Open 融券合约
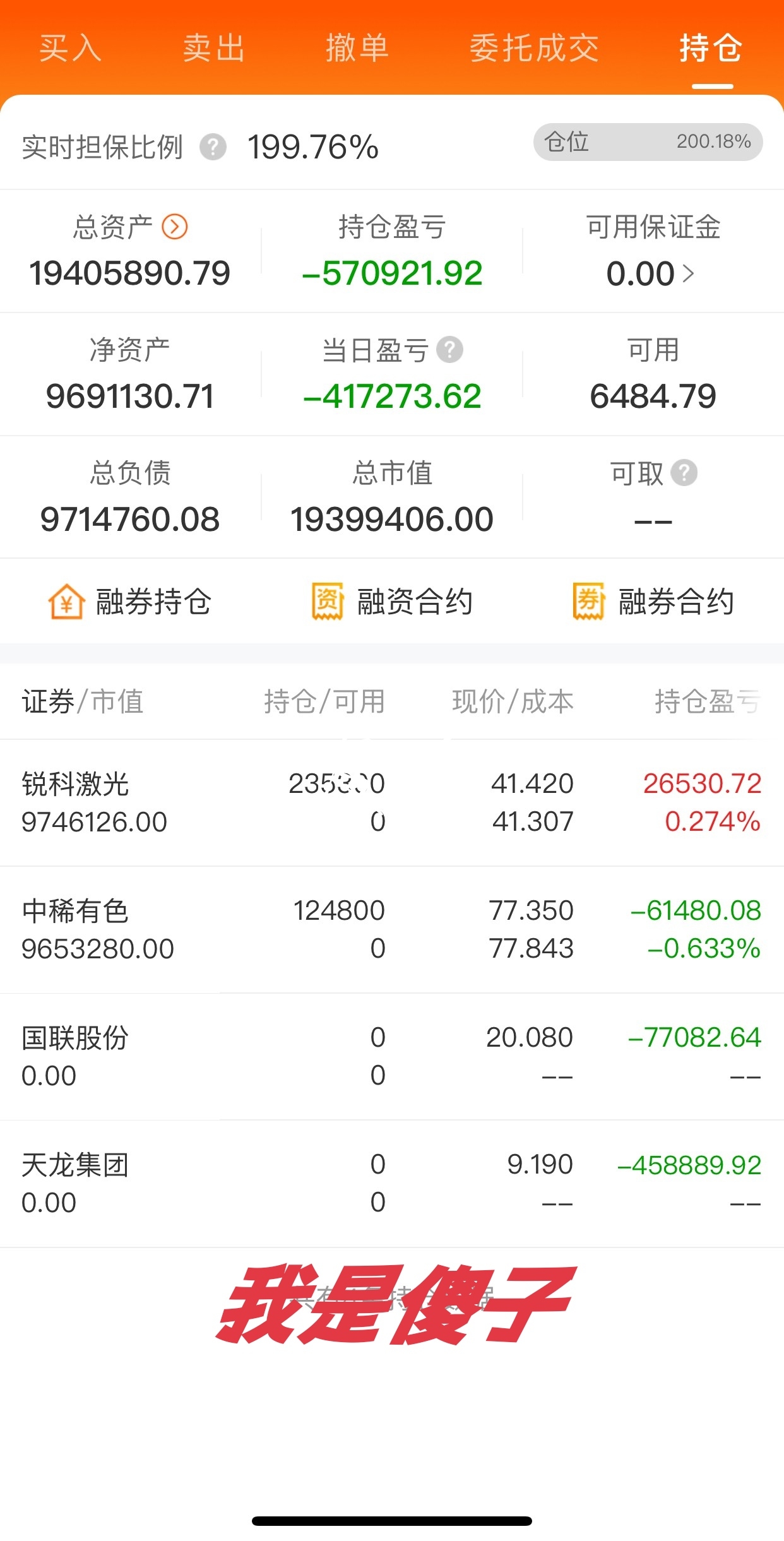The width and height of the screenshot is (784, 1541). (653, 602)
